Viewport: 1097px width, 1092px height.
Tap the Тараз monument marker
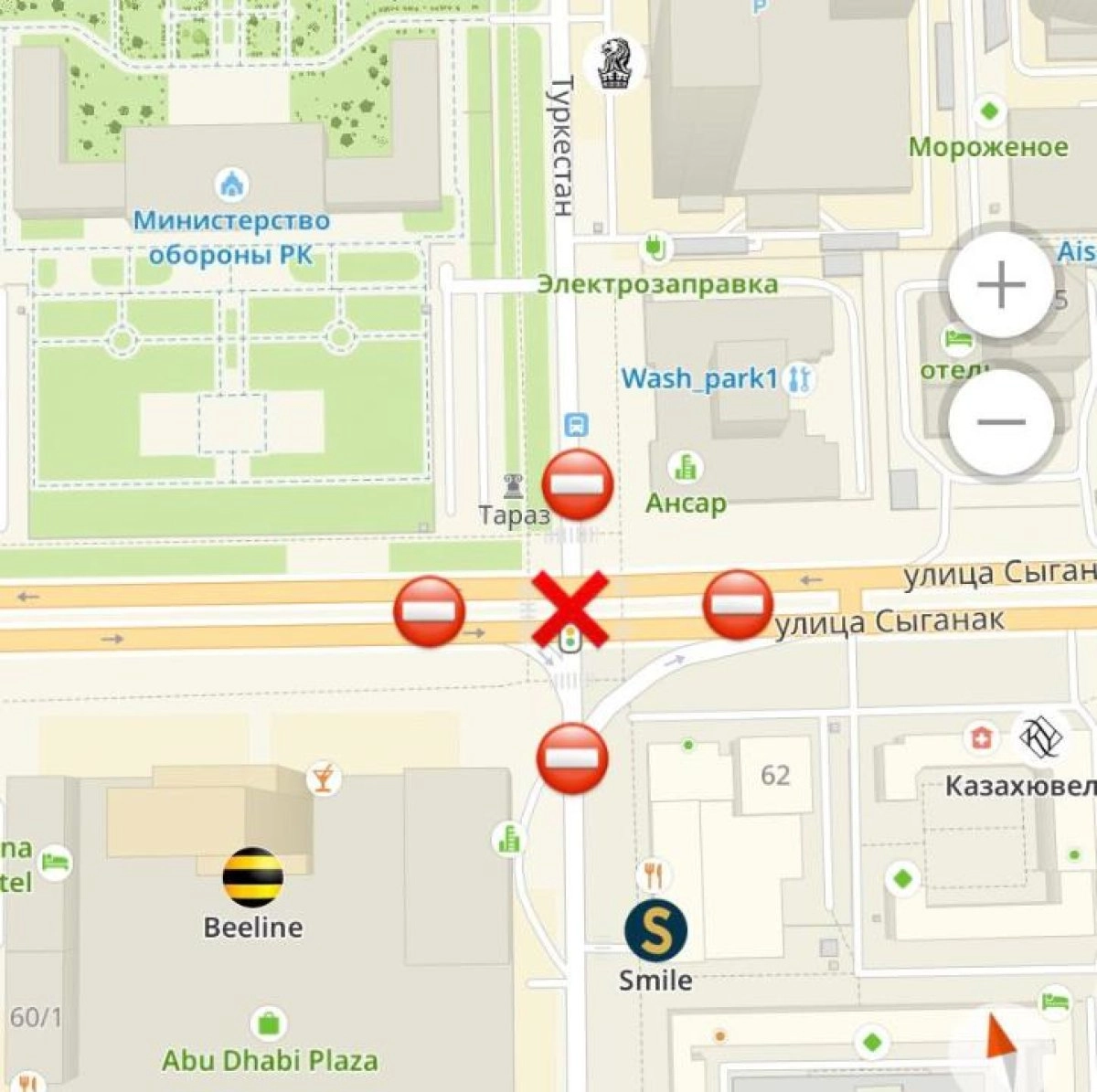coord(515,486)
